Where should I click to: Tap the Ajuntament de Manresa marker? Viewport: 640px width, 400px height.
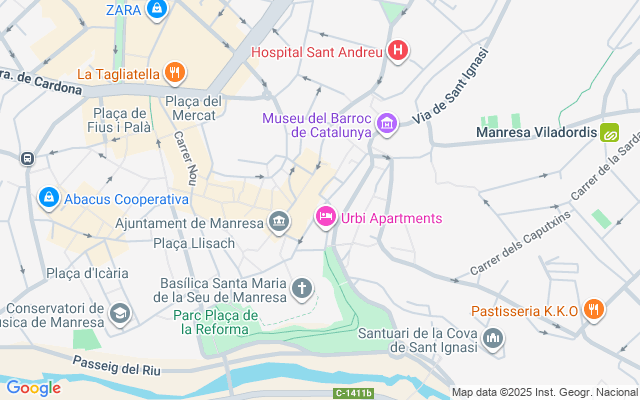(279, 222)
